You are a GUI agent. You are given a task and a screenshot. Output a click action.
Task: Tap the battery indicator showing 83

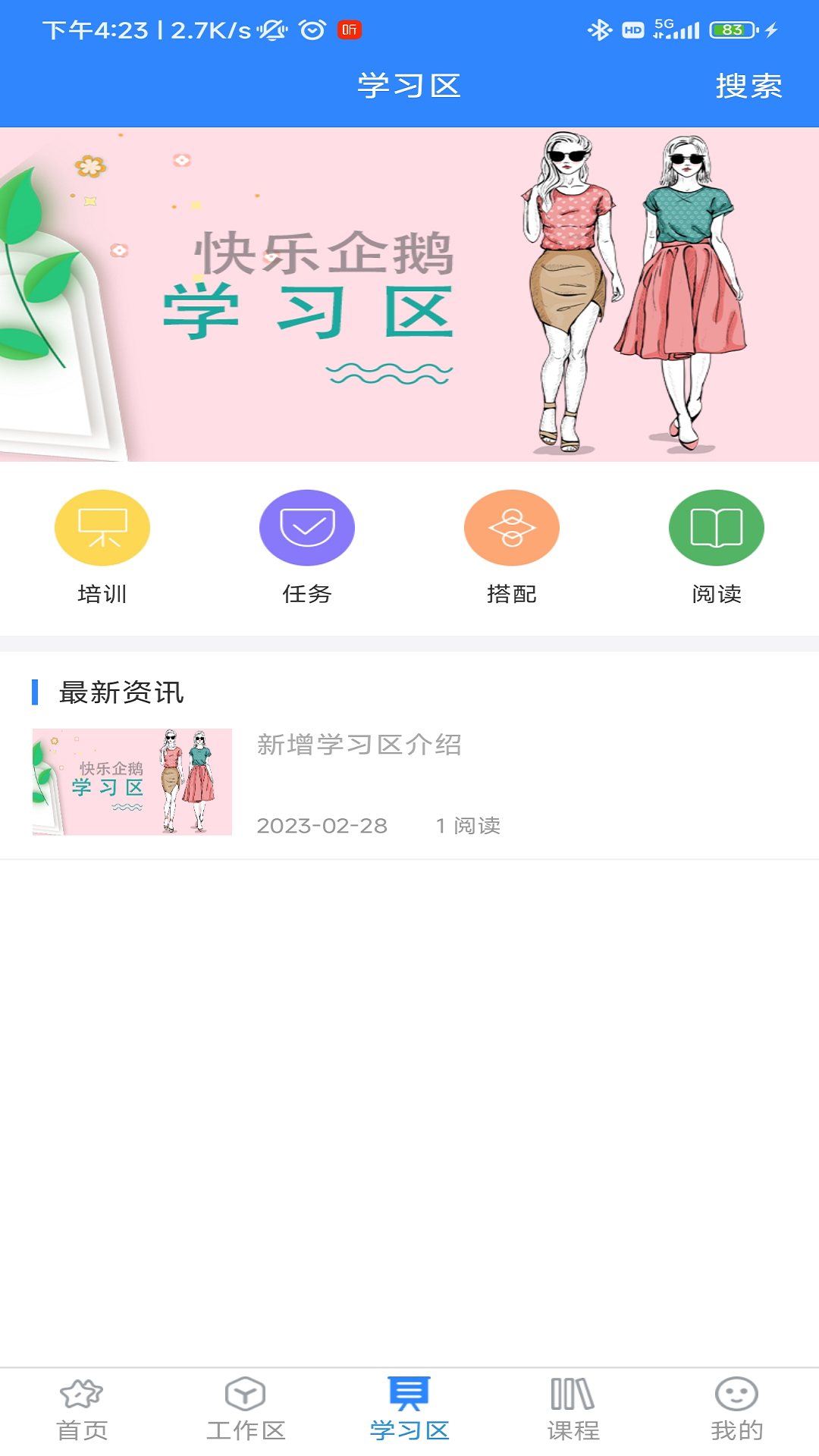tap(730, 28)
